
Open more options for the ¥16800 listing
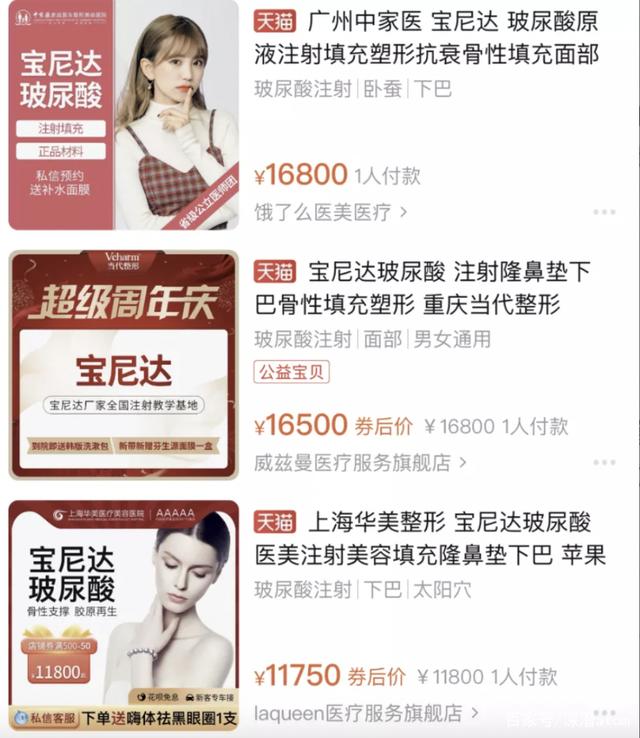(x=604, y=212)
